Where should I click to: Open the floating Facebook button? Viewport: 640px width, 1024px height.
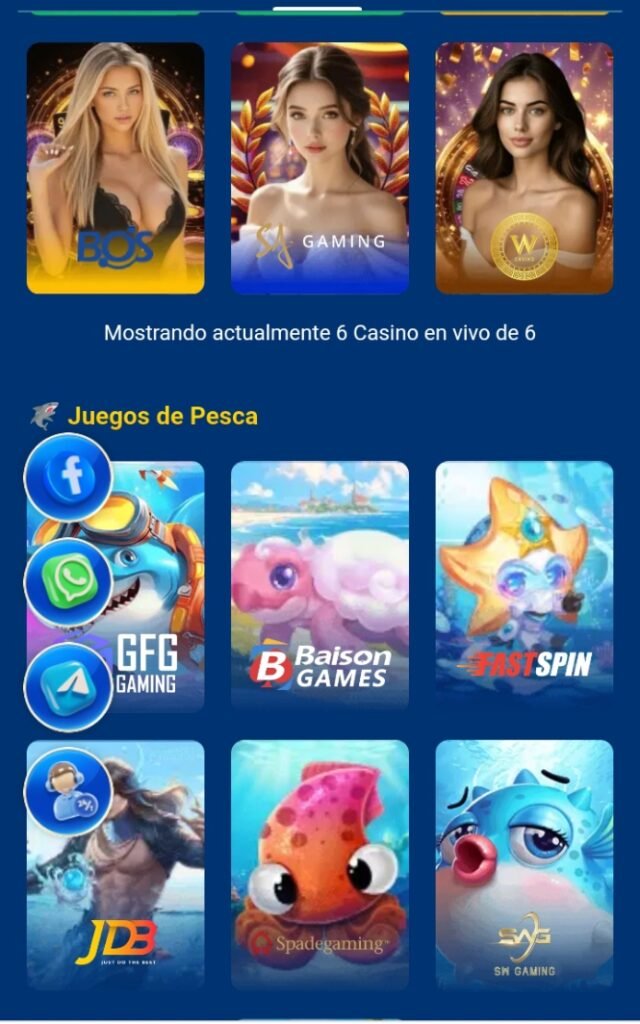69,477
